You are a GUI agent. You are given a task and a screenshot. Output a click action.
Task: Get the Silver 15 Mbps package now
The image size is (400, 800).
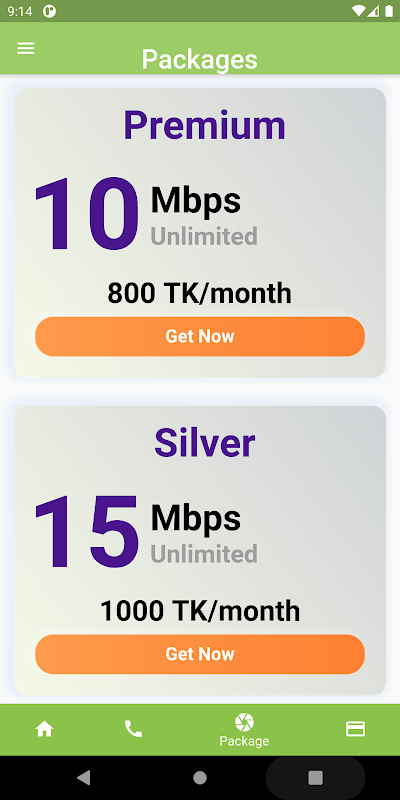[x=200, y=654]
